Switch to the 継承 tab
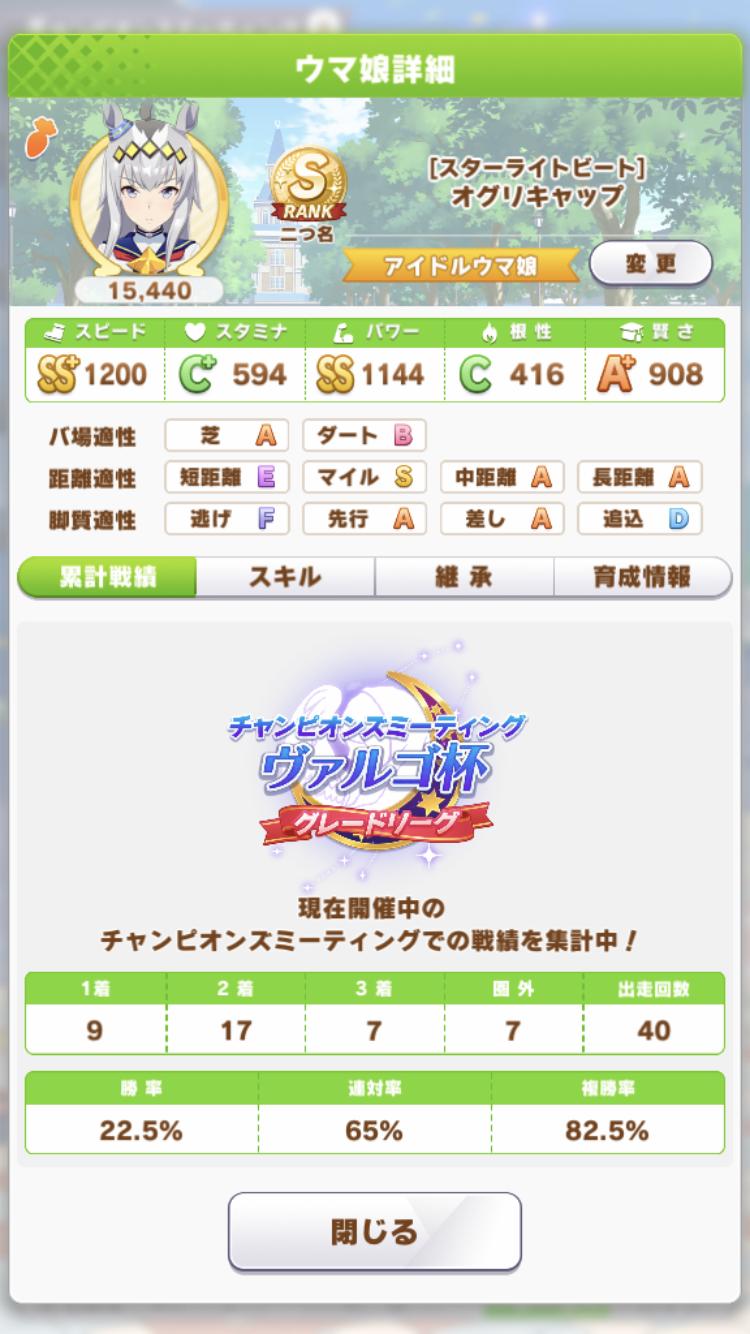Viewport: 750px width, 1334px height. [x=463, y=577]
